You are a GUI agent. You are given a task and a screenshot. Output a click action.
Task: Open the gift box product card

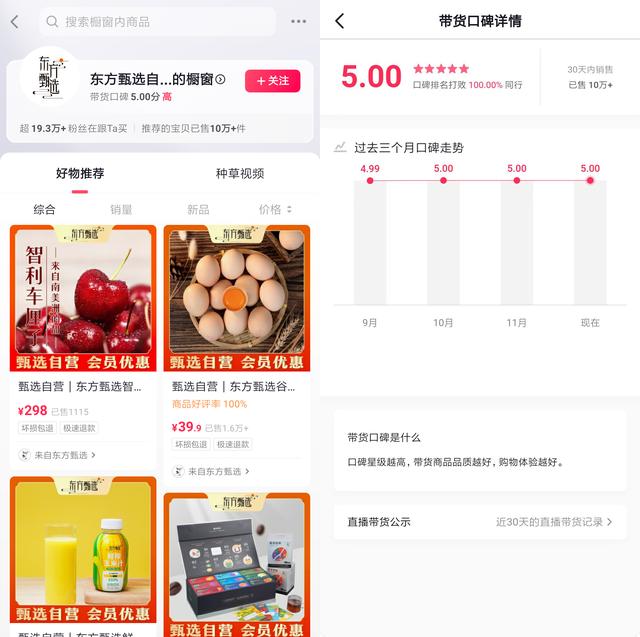click(x=237, y=560)
